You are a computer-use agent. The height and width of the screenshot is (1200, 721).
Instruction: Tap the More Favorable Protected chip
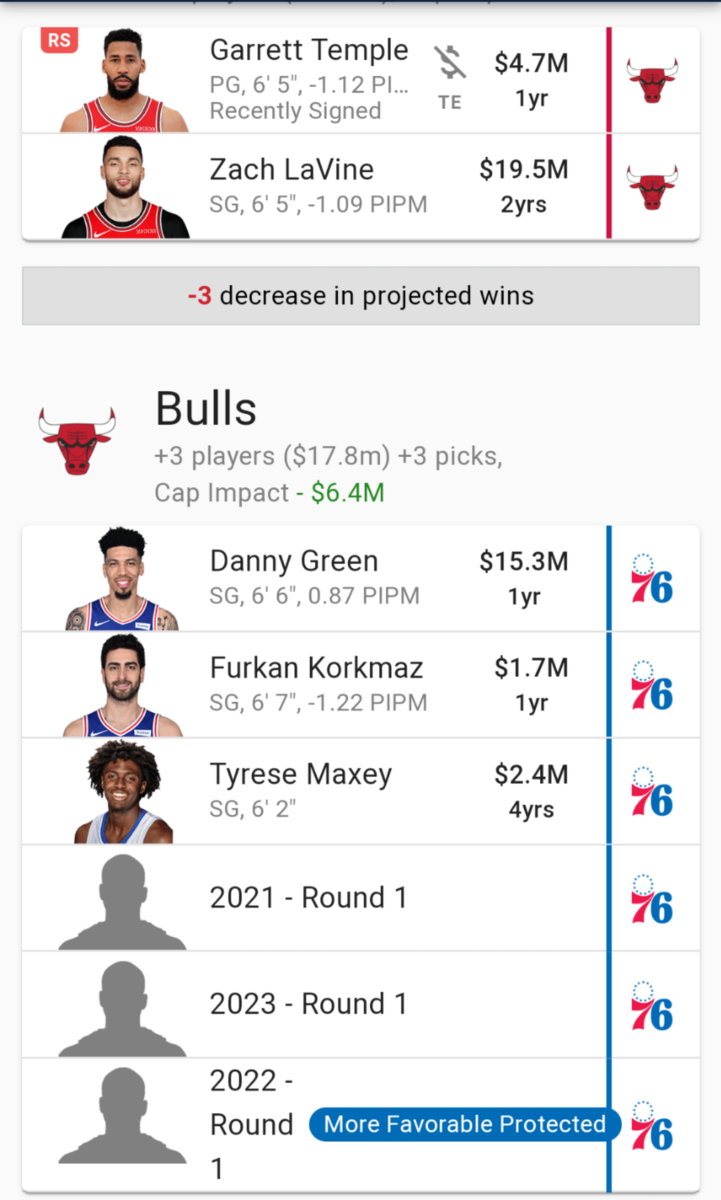[464, 1124]
